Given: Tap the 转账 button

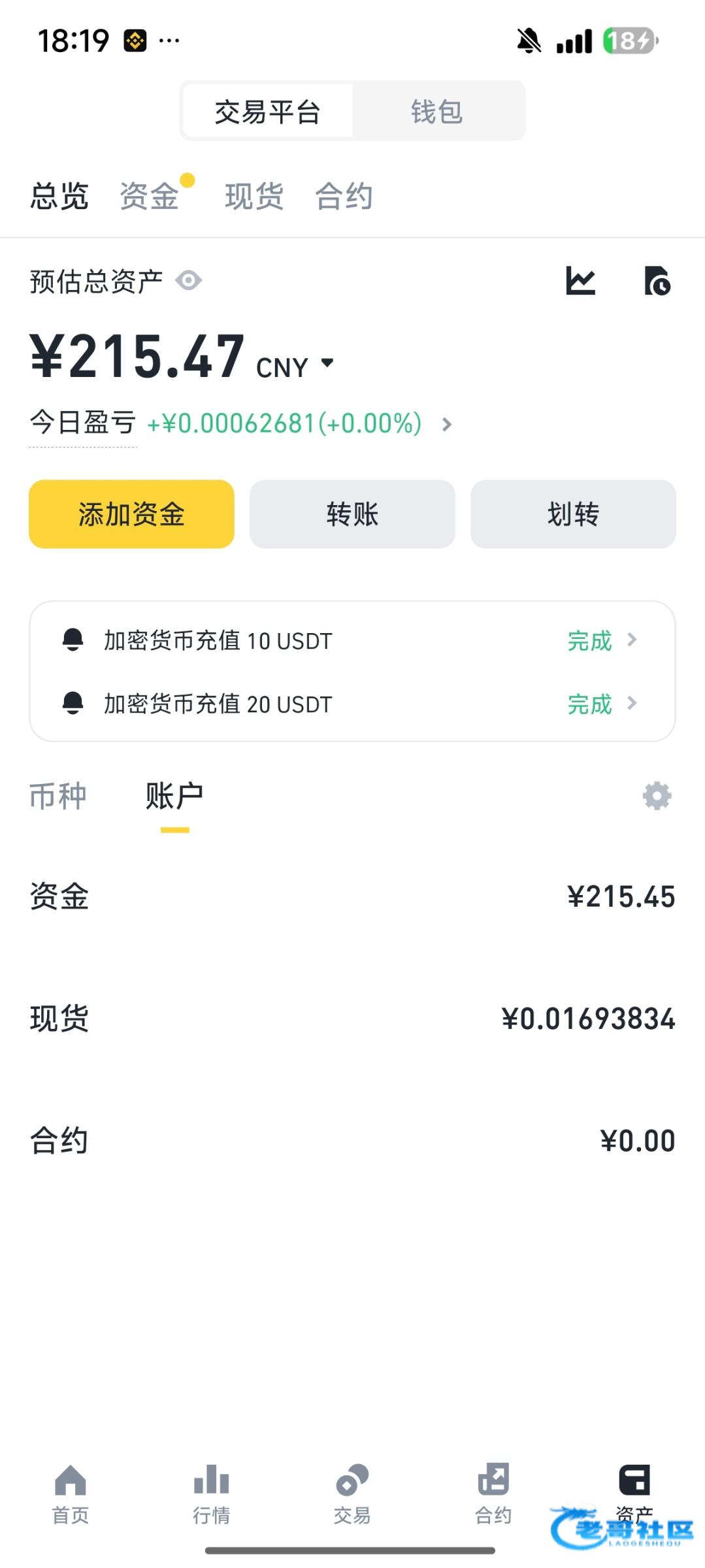Looking at the screenshot, I should [x=352, y=514].
